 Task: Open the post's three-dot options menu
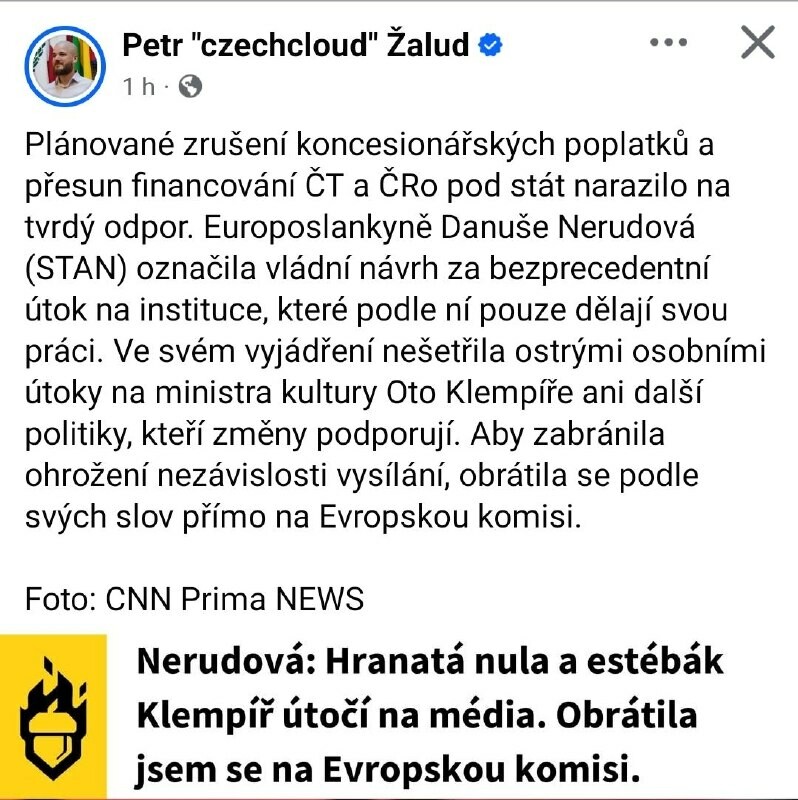pos(668,43)
